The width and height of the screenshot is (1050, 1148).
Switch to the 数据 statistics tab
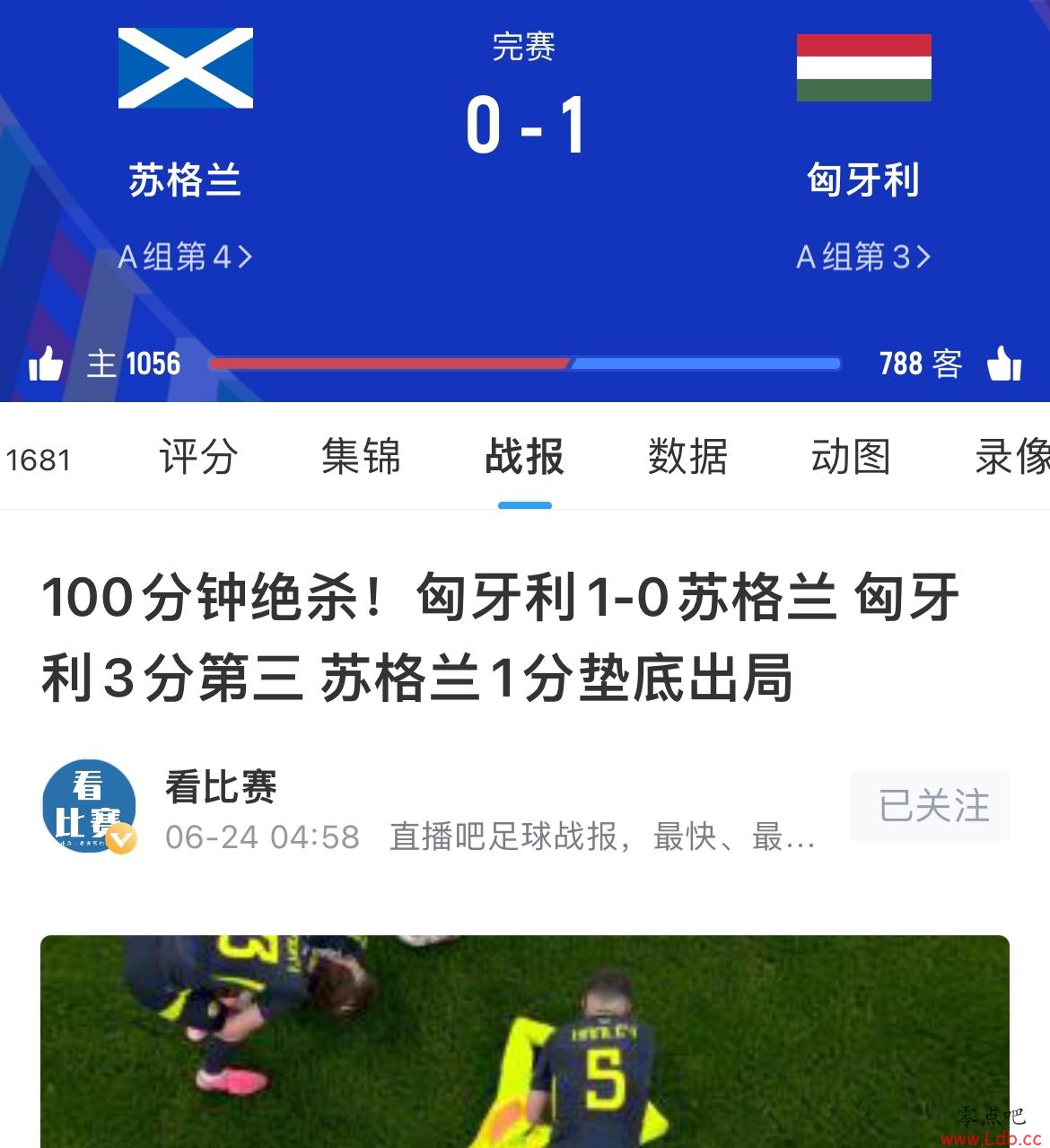click(687, 457)
